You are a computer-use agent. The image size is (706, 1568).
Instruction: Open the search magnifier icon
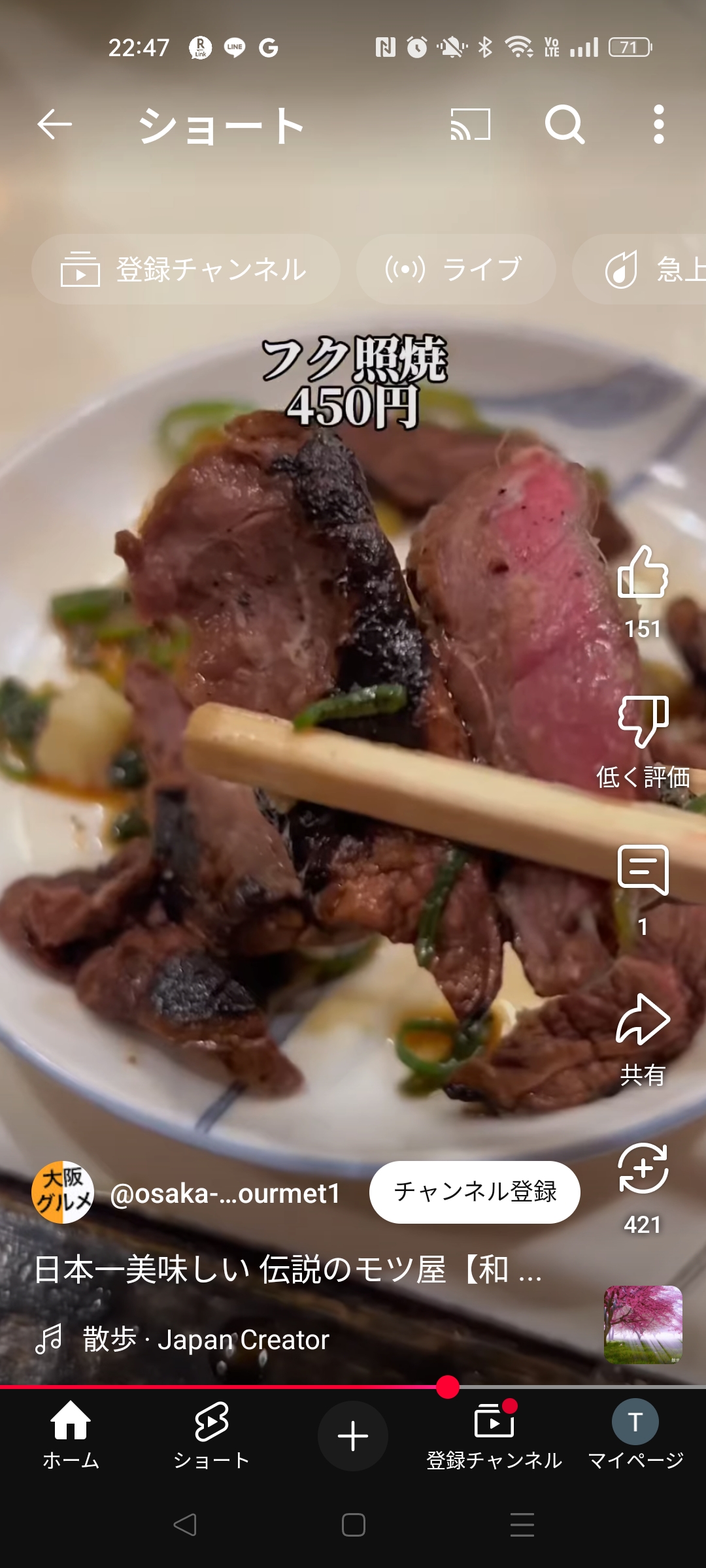pos(565,124)
